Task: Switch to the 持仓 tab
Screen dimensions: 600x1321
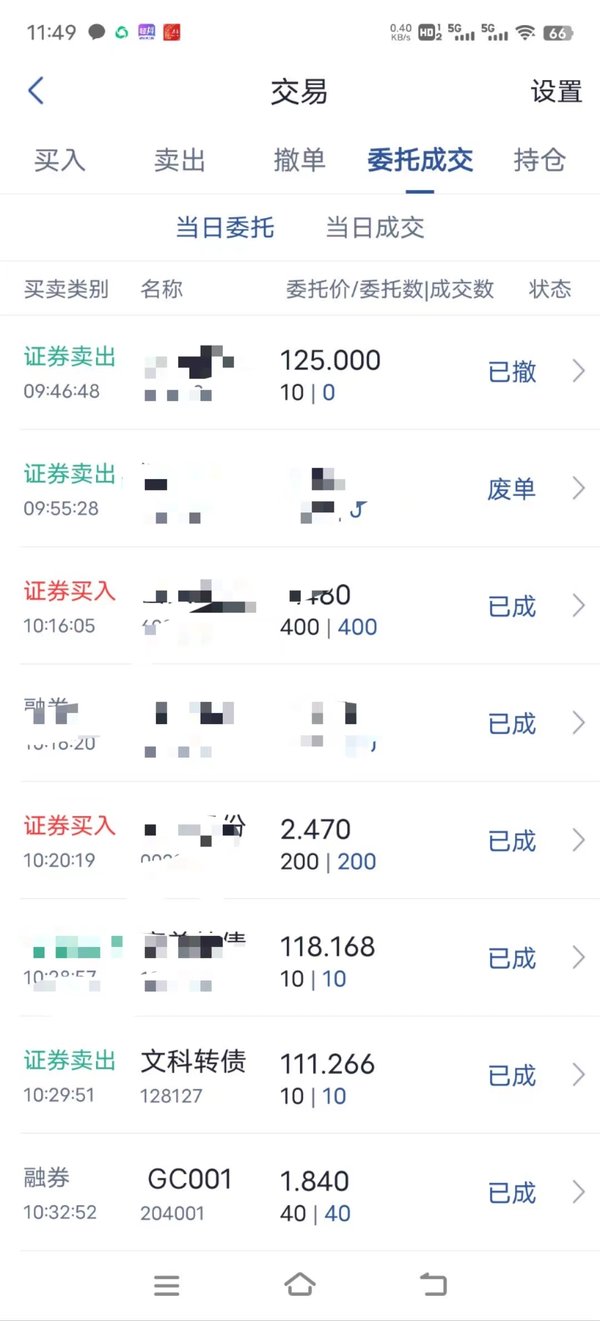Action: pos(540,160)
